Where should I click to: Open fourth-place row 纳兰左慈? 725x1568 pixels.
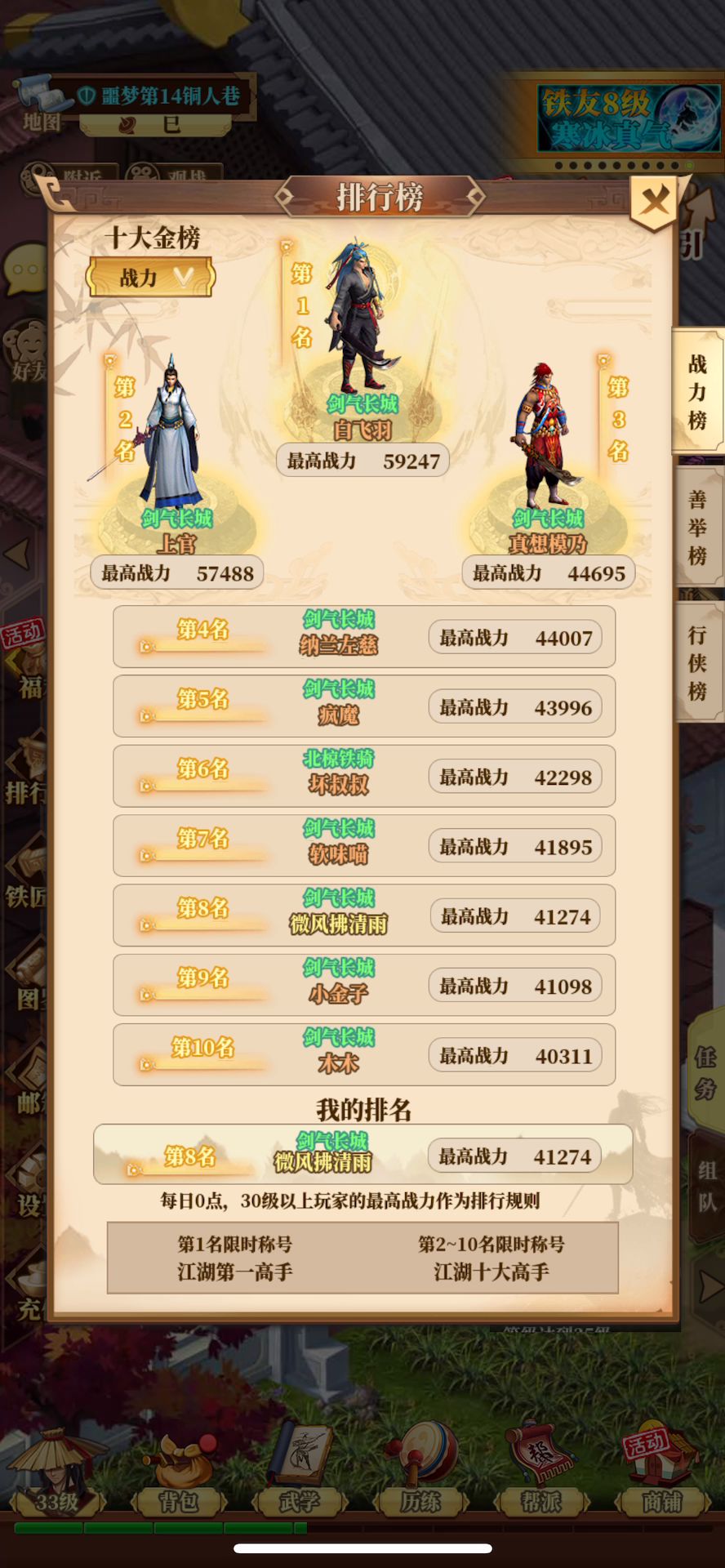point(364,637)
